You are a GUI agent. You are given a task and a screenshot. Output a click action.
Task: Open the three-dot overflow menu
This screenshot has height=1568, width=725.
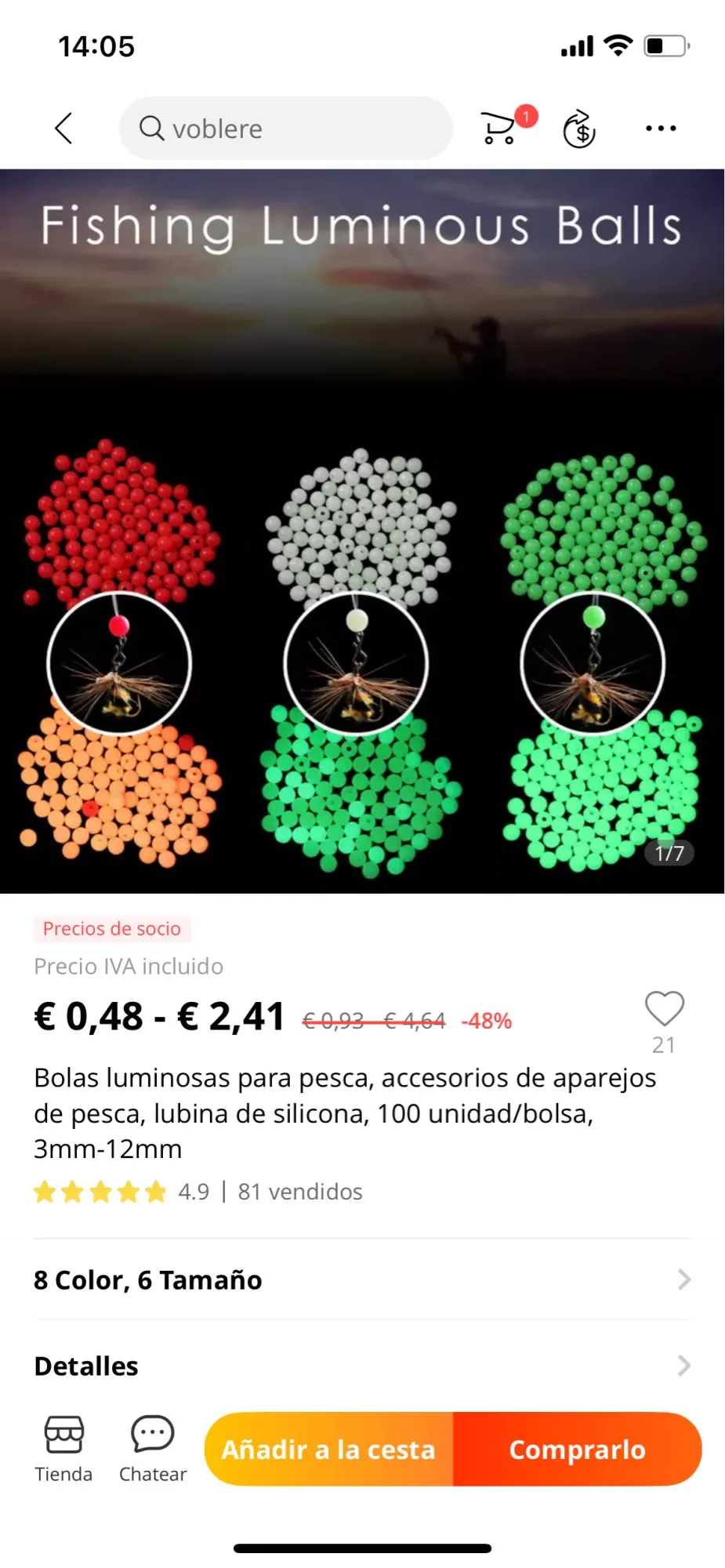click(x=661, y=129)
